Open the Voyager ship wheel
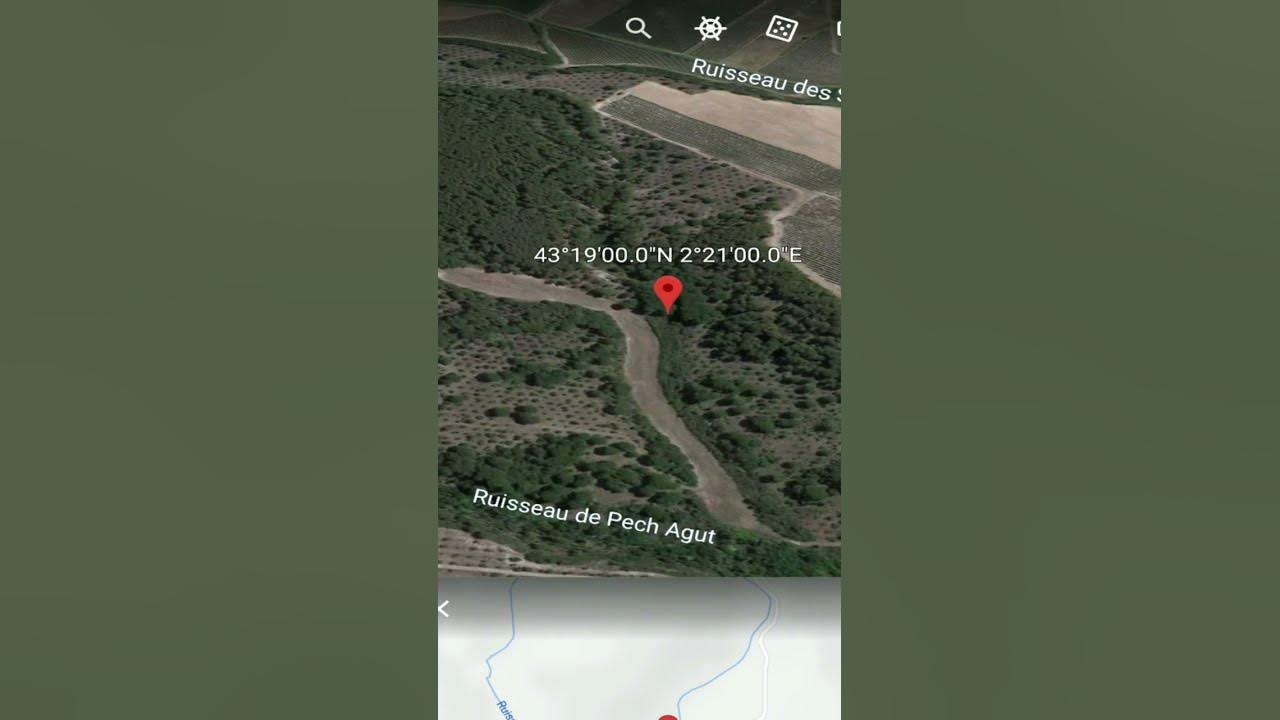This screenshot has width=1280, height=720. point(710,28)
